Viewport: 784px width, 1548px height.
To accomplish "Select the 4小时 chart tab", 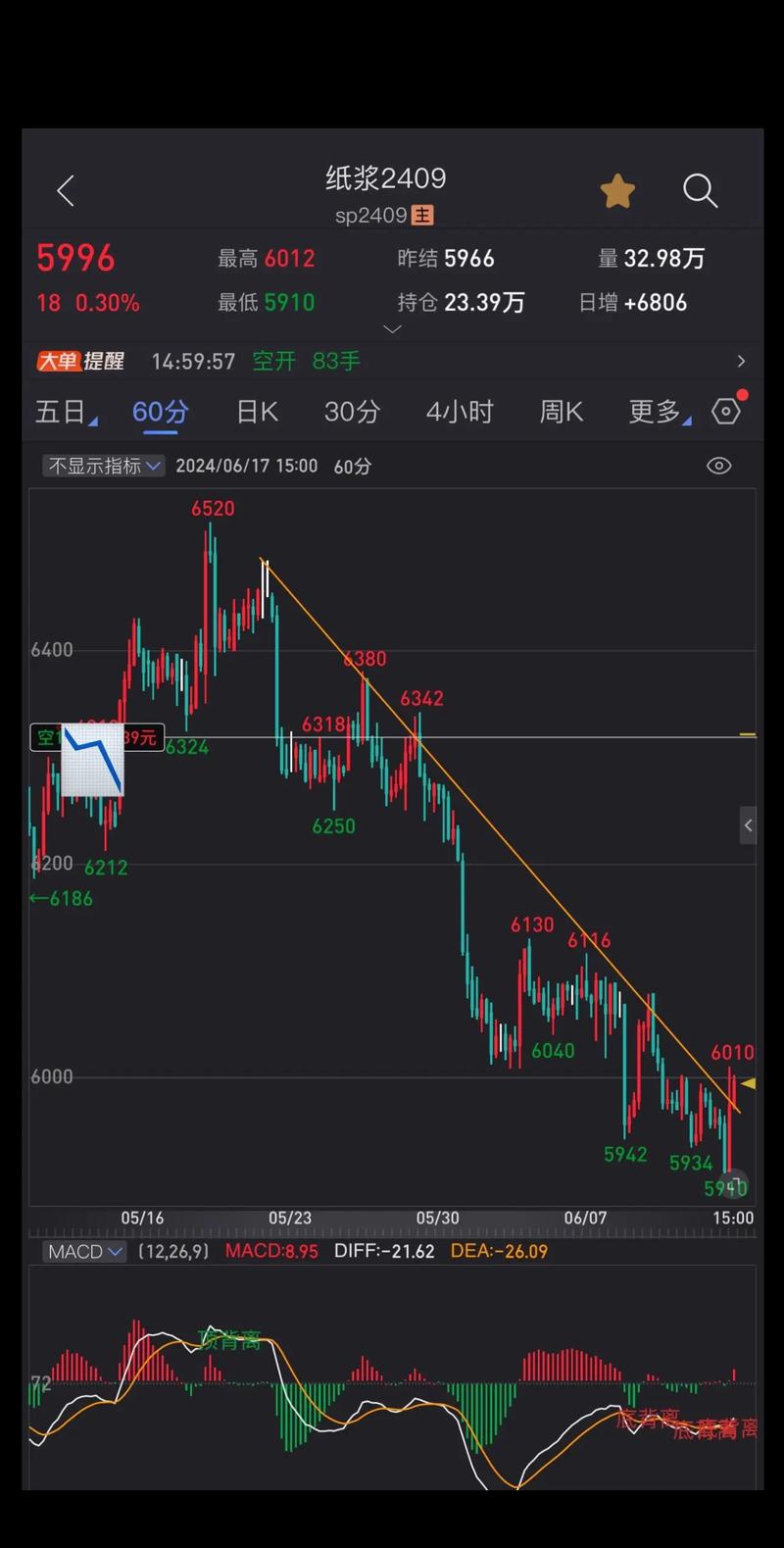I will 459,412.
